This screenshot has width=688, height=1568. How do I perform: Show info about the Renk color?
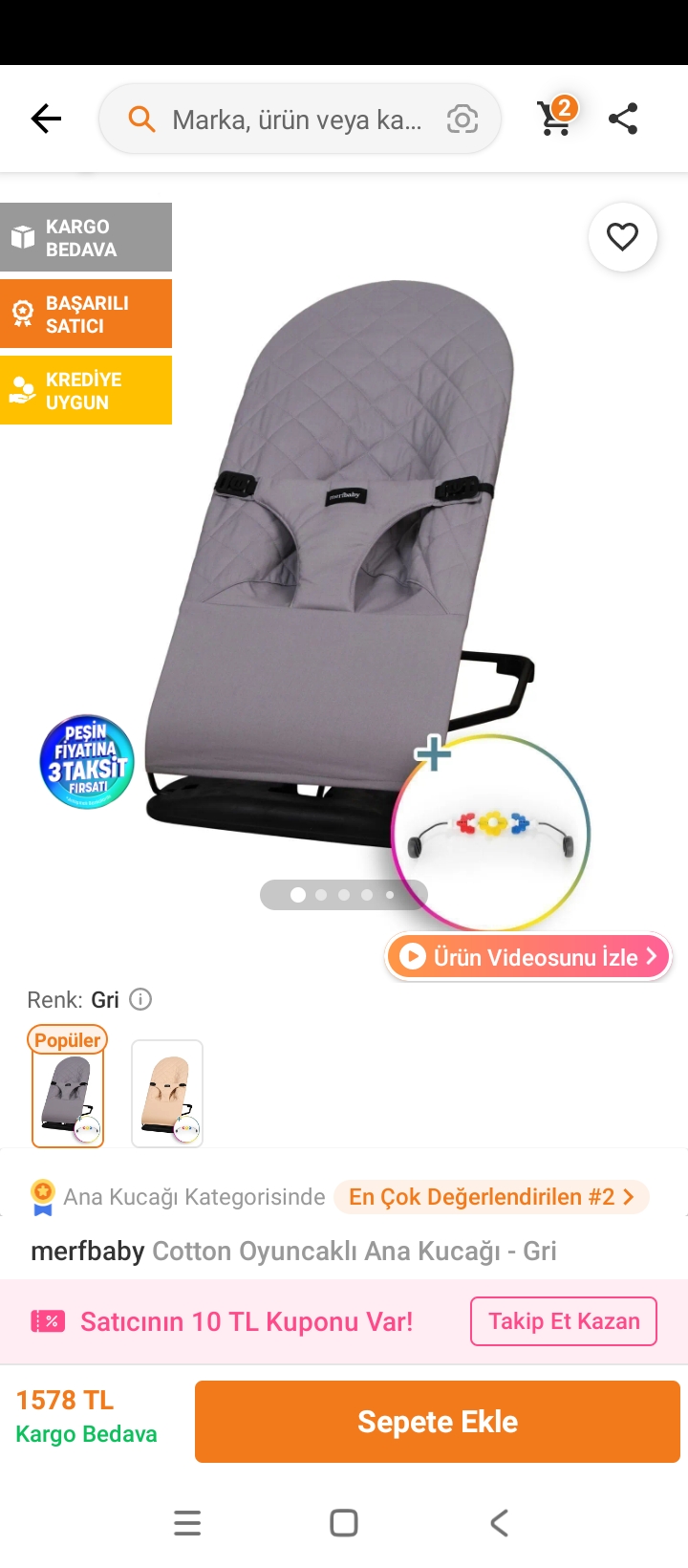[140, 999]
